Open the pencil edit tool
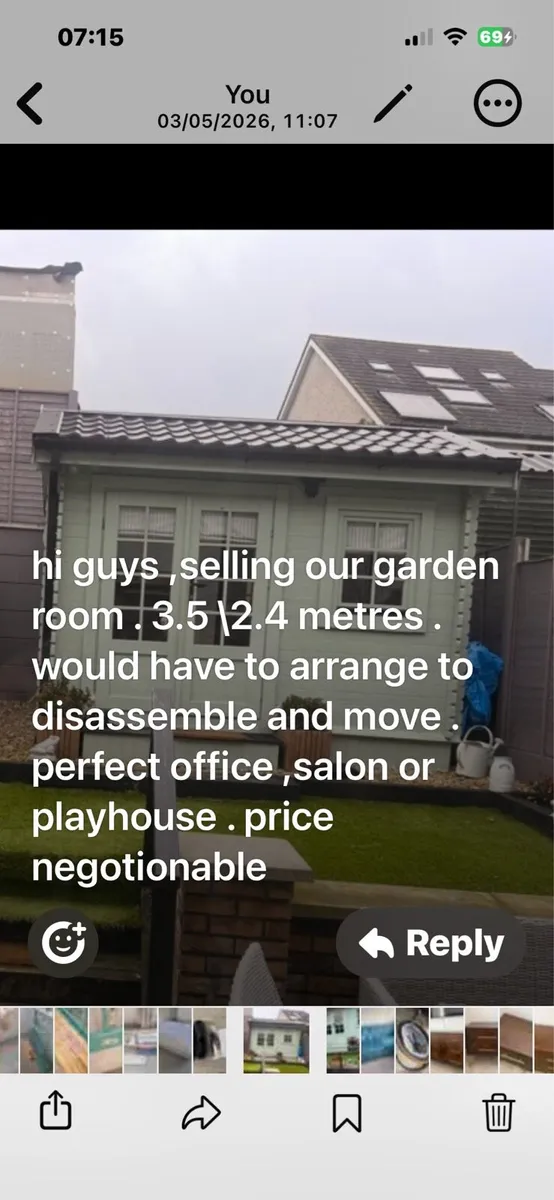554x1200 pixels. [393, 104]
